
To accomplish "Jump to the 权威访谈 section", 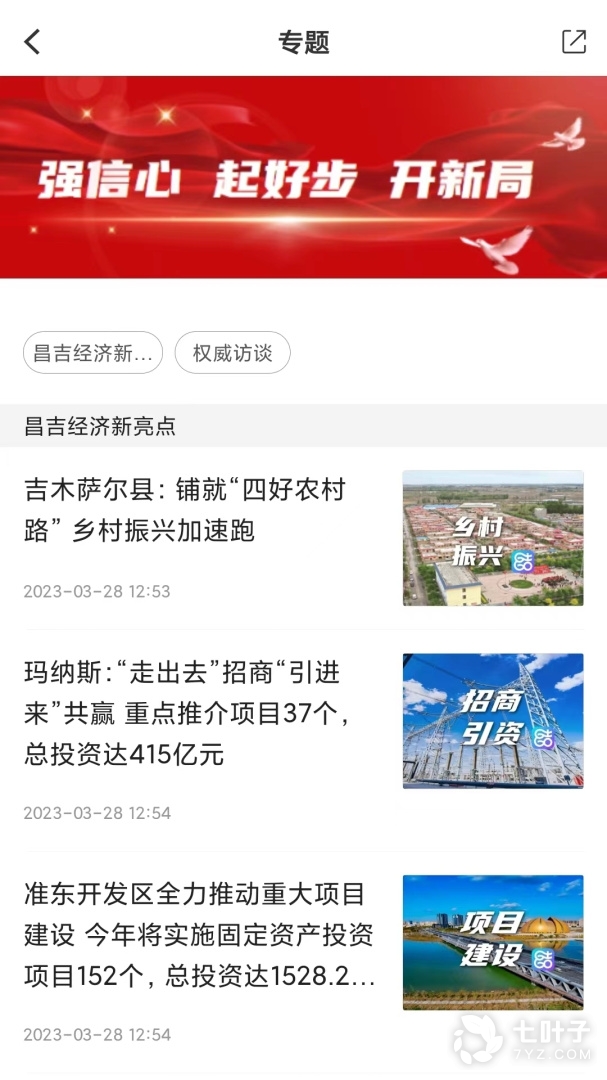I will 232,353.
